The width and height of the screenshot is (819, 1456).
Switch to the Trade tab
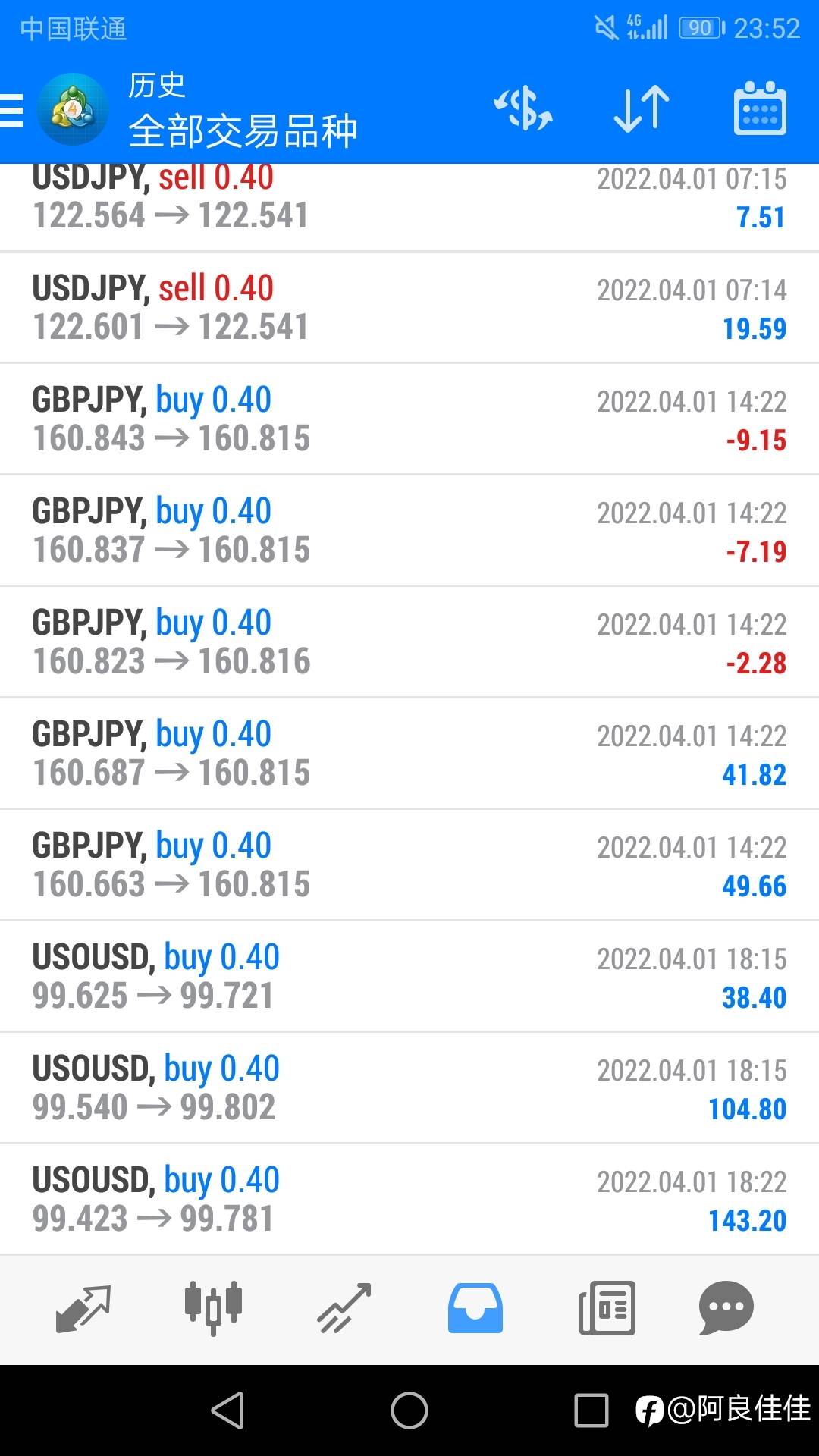pos(344,1309)
